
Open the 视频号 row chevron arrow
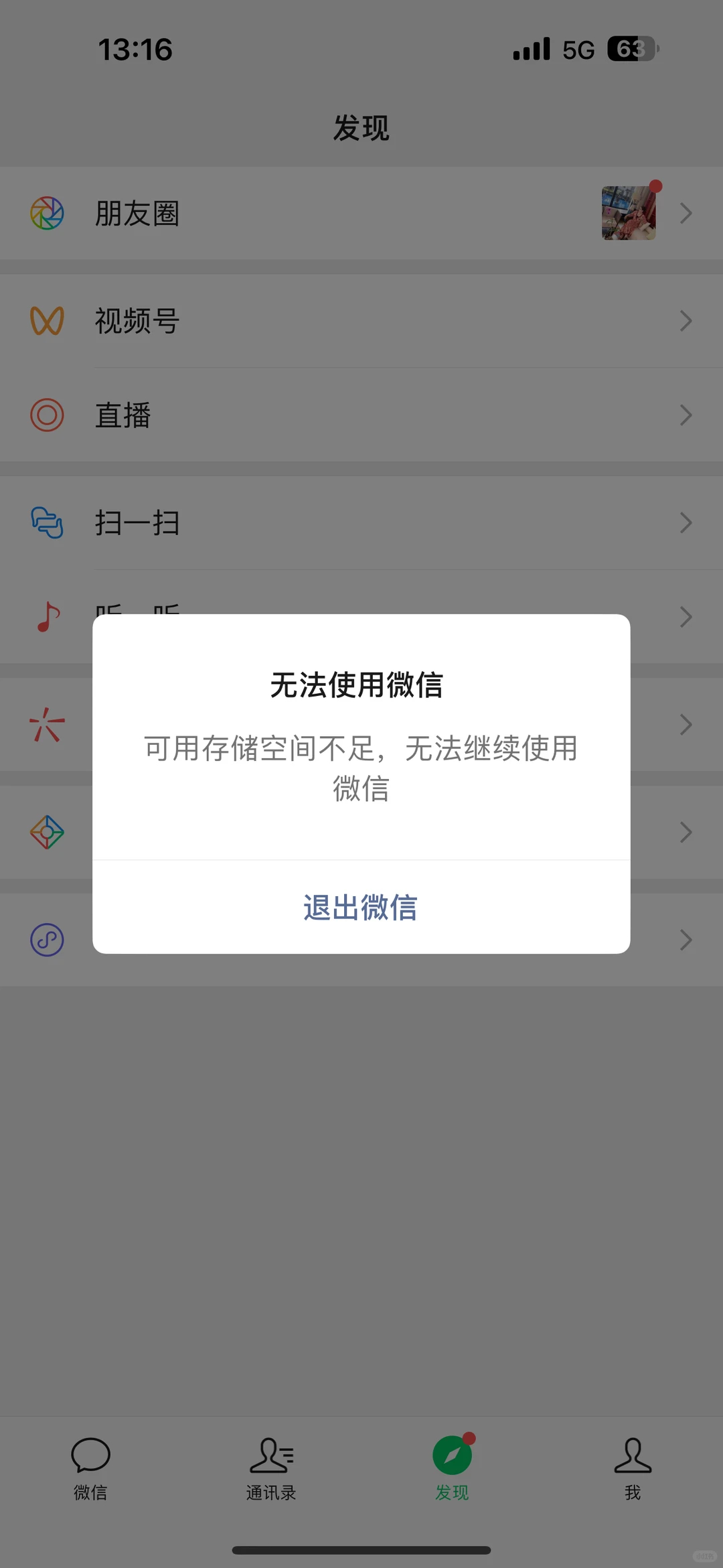click(x=686, y=321)
